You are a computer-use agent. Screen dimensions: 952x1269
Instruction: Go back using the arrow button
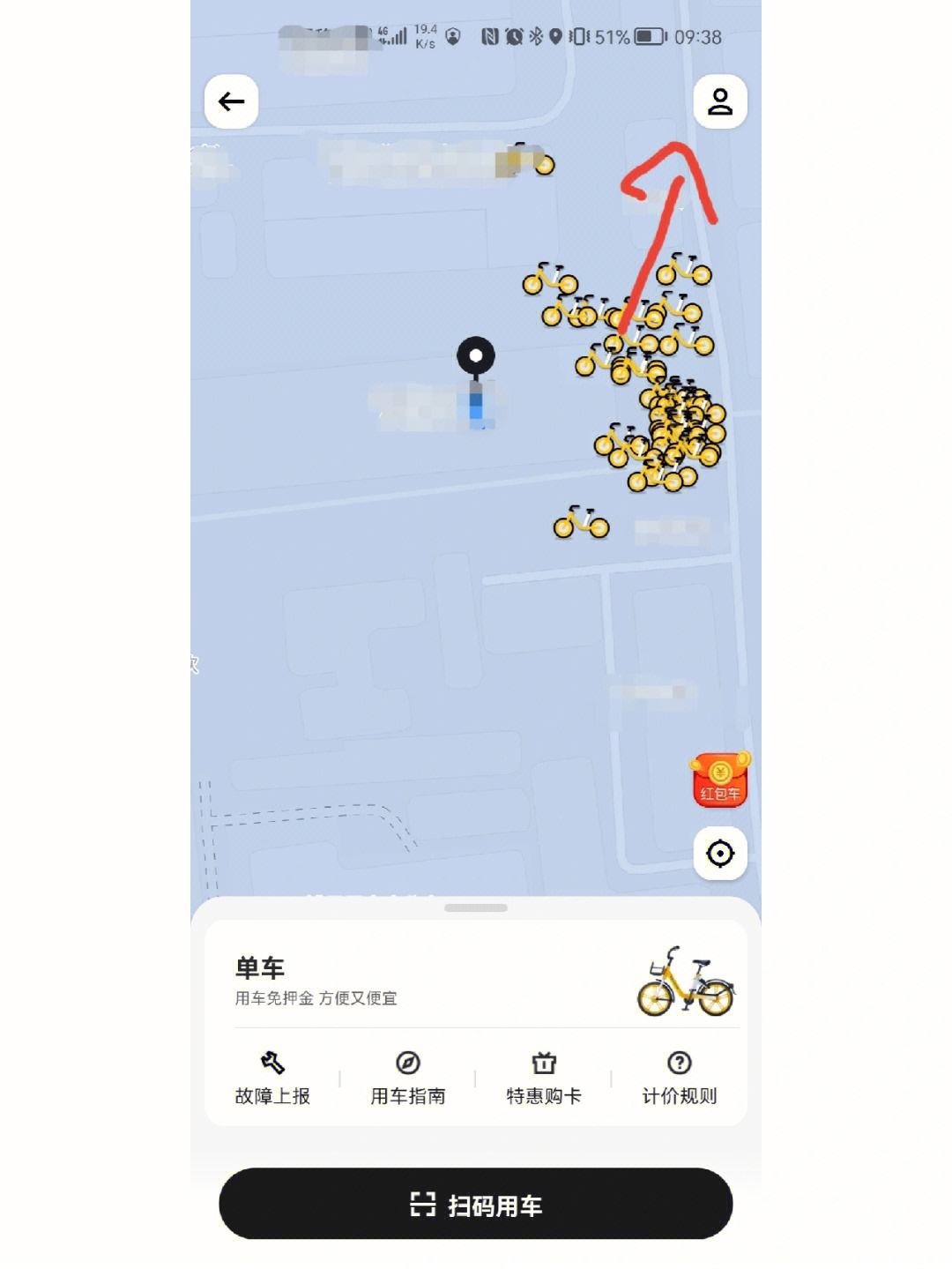231,102
